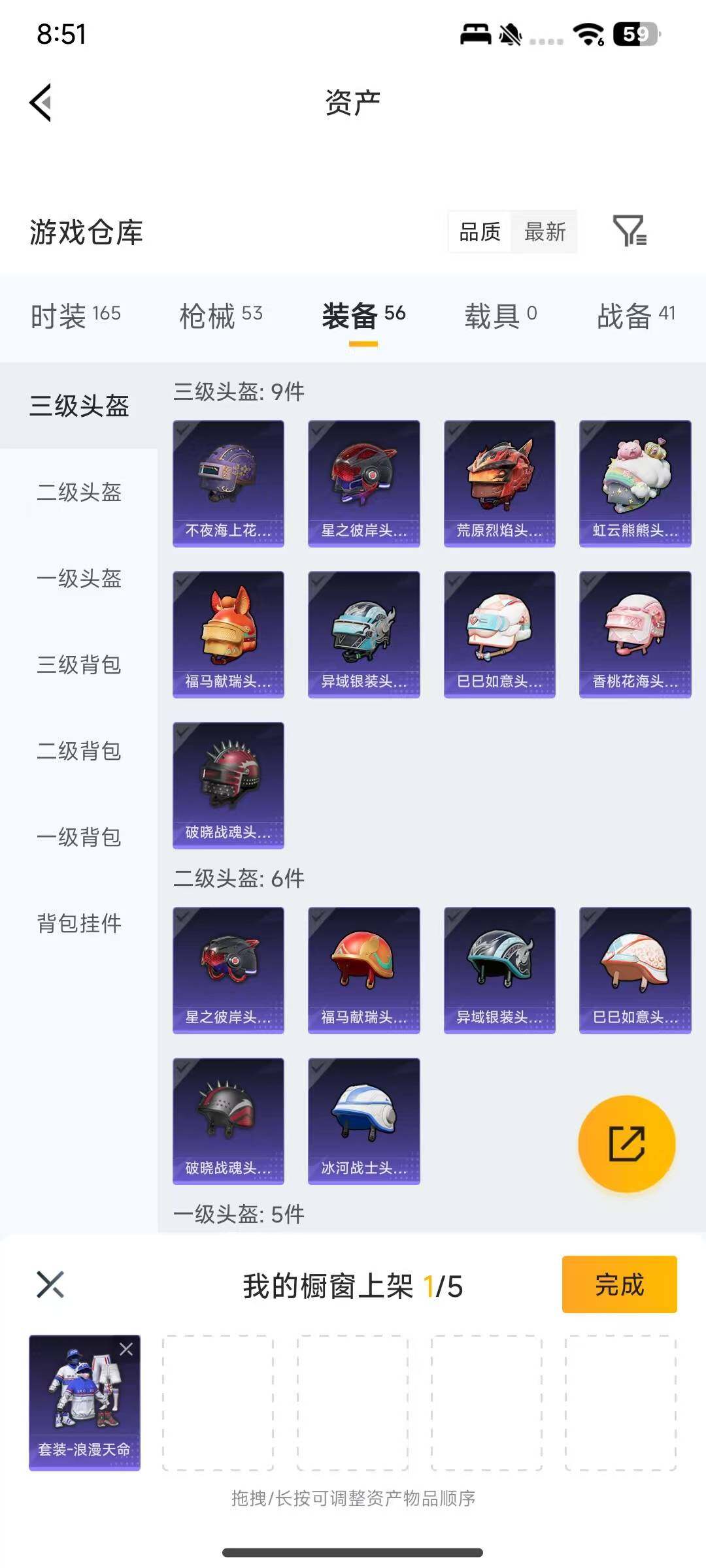
Task: Open the 三级背包 category
Action: coord(78,666)
